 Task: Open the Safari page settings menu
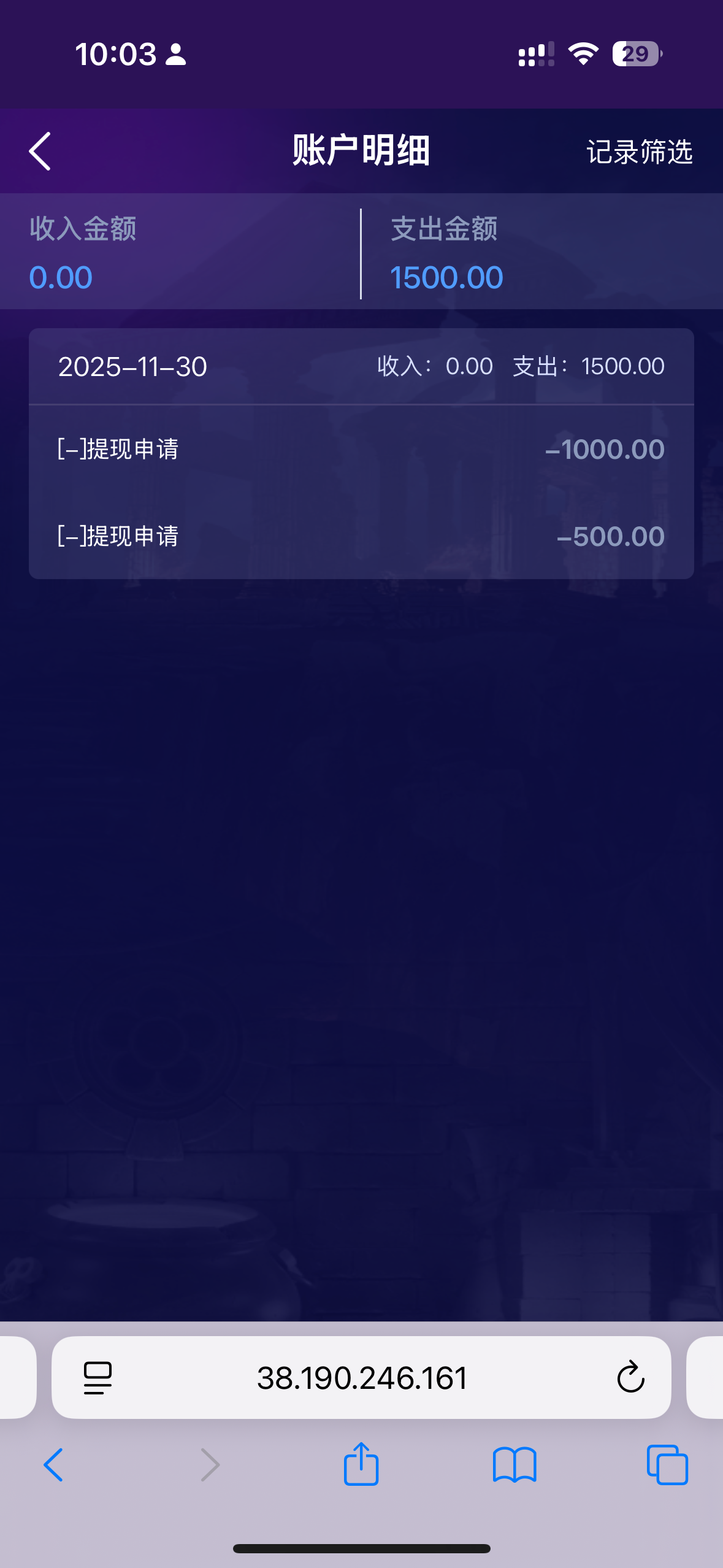click(98, 1378)
